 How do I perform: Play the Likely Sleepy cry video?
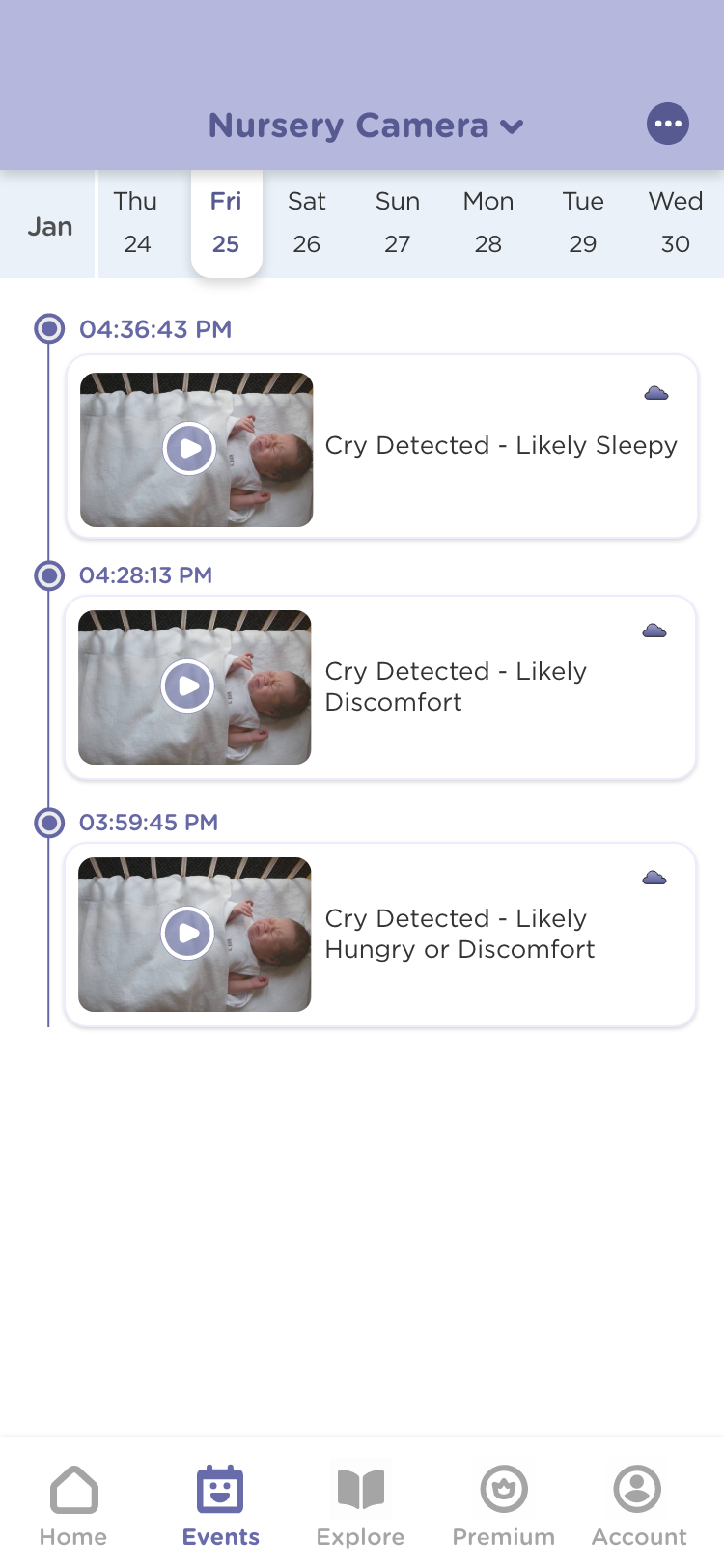(189, 449)
